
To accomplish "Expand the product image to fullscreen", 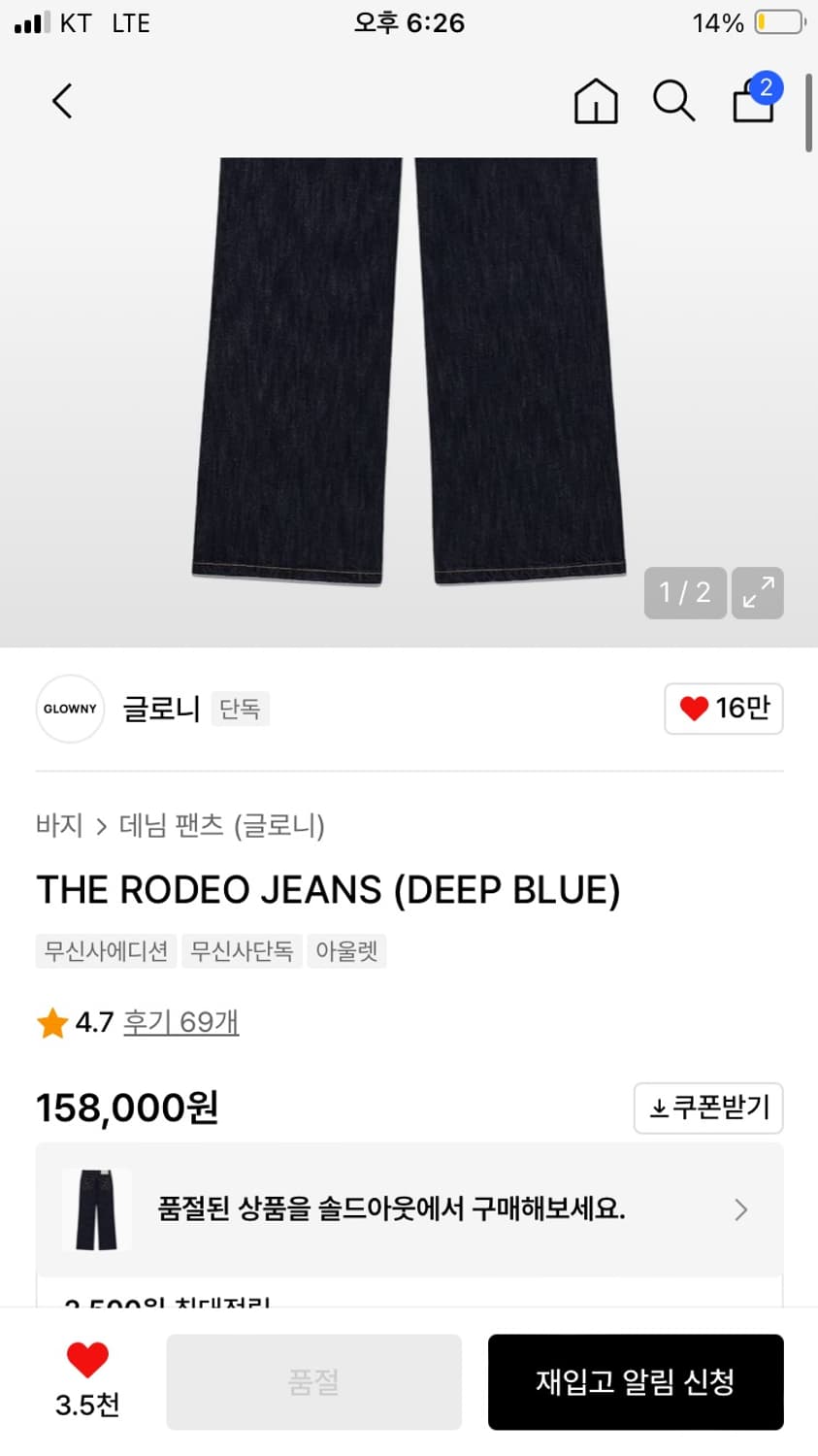I will point(757,593).
